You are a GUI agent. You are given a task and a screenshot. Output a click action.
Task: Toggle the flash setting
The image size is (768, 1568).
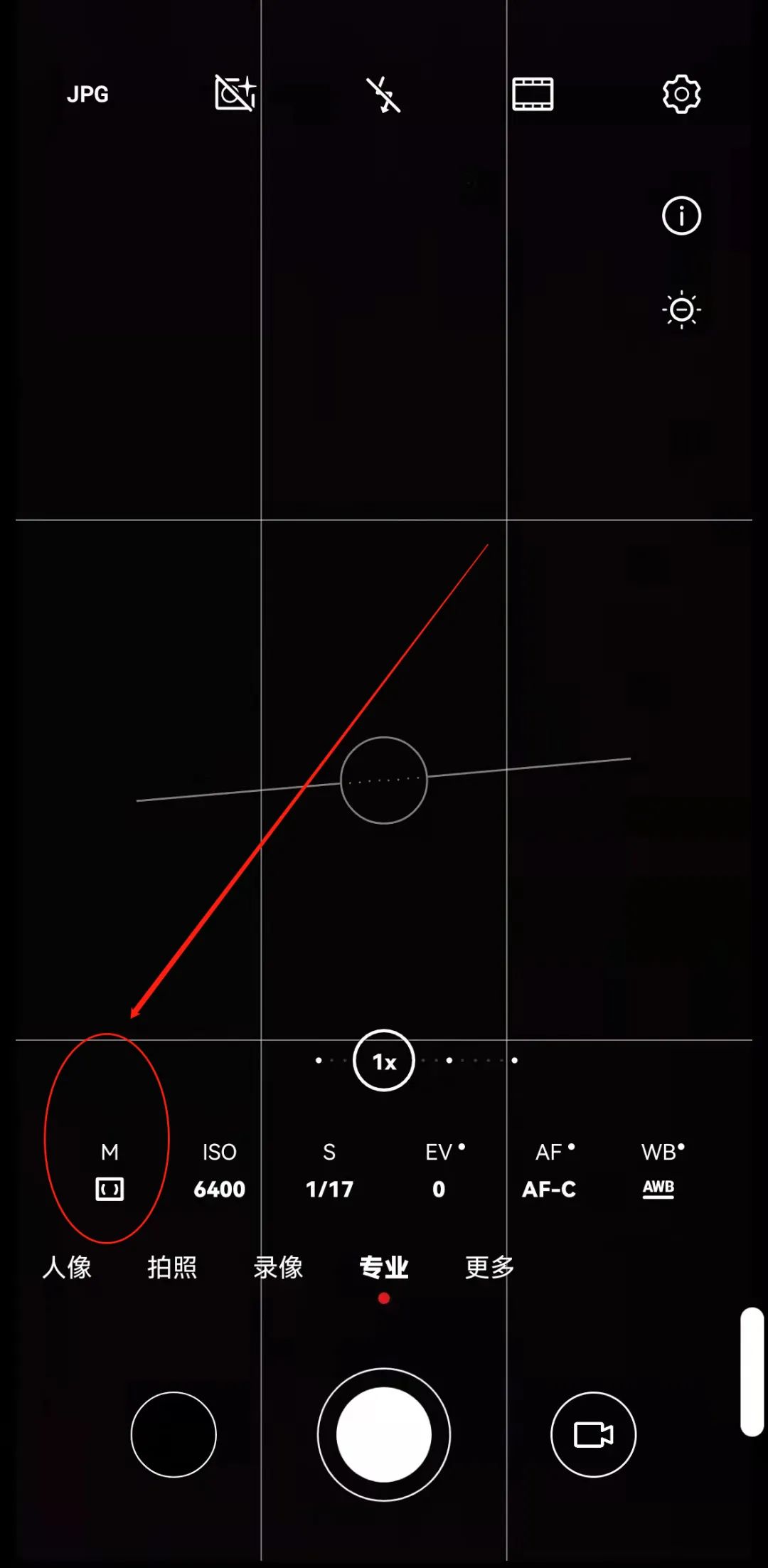[383, 95]
